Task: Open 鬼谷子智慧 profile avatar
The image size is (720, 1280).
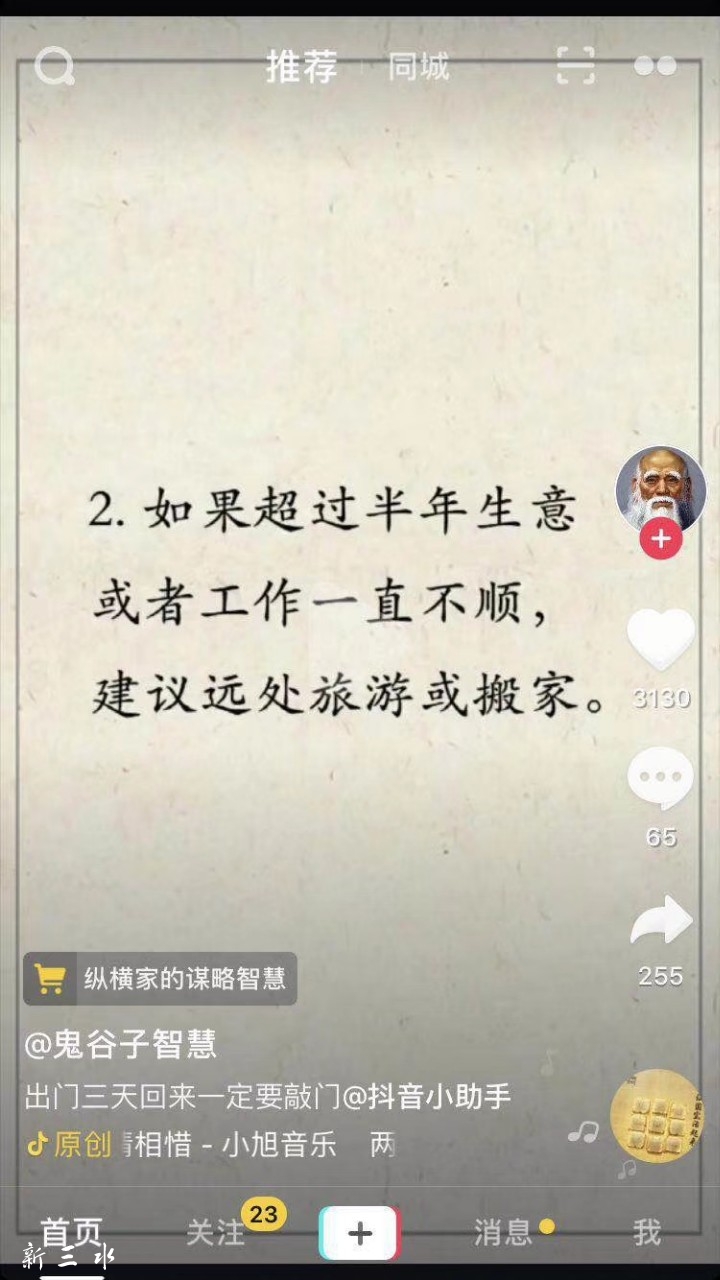Action: pyautogui.click(x=660, y=489)
